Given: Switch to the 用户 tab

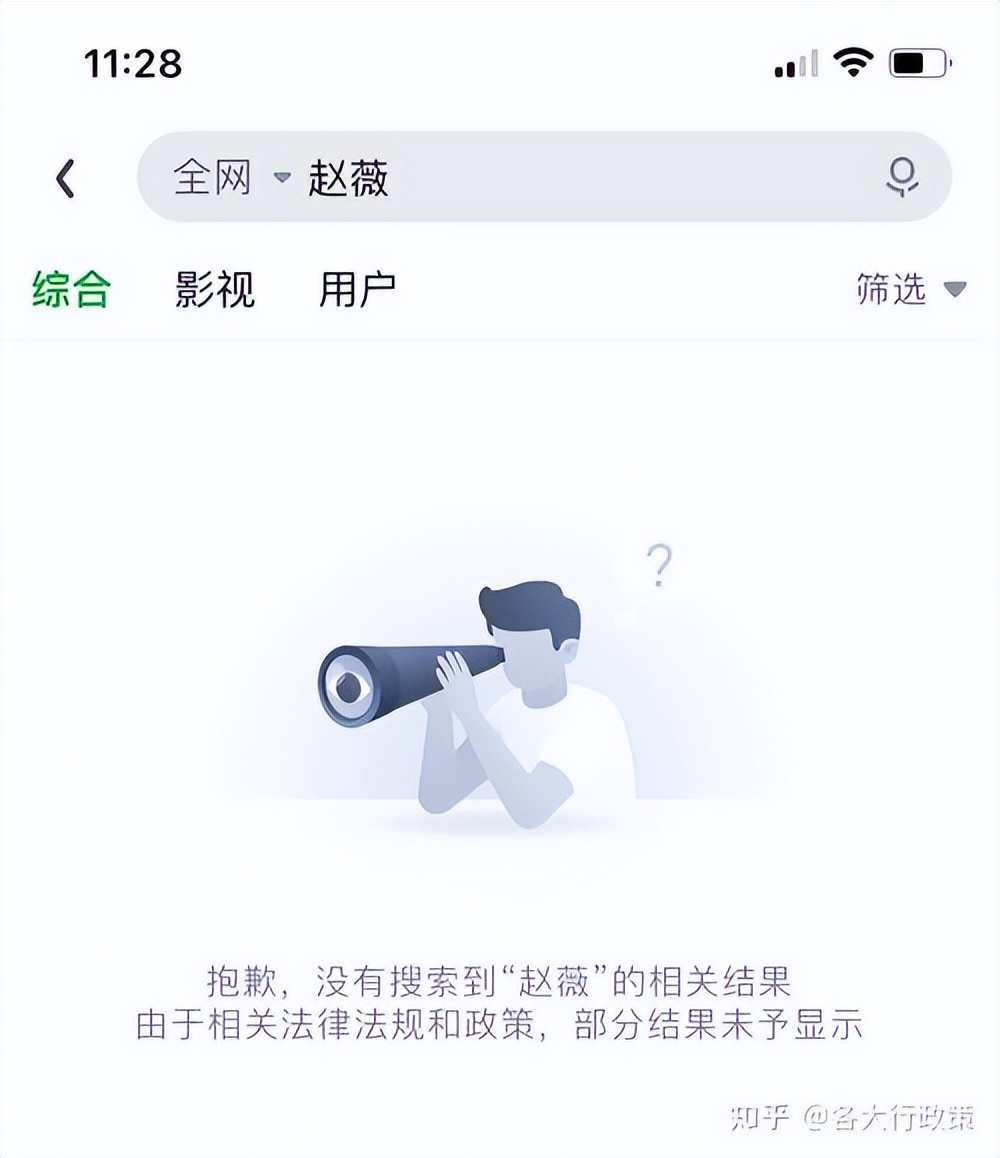Looking at the screenshot, I should [x=354, y=289].
